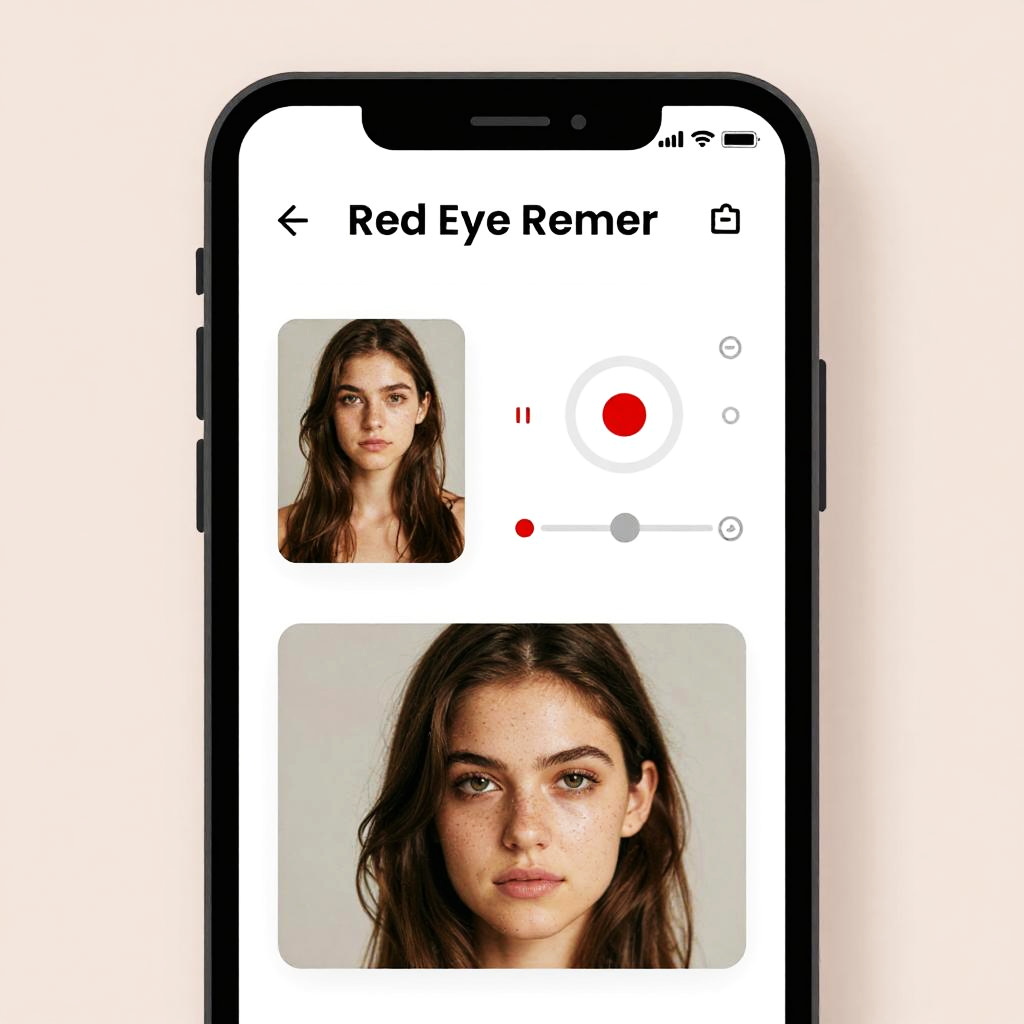Tap the small portrait thumbnail
This screenshot has height=1024, width=1024.
tap(371, 441)
